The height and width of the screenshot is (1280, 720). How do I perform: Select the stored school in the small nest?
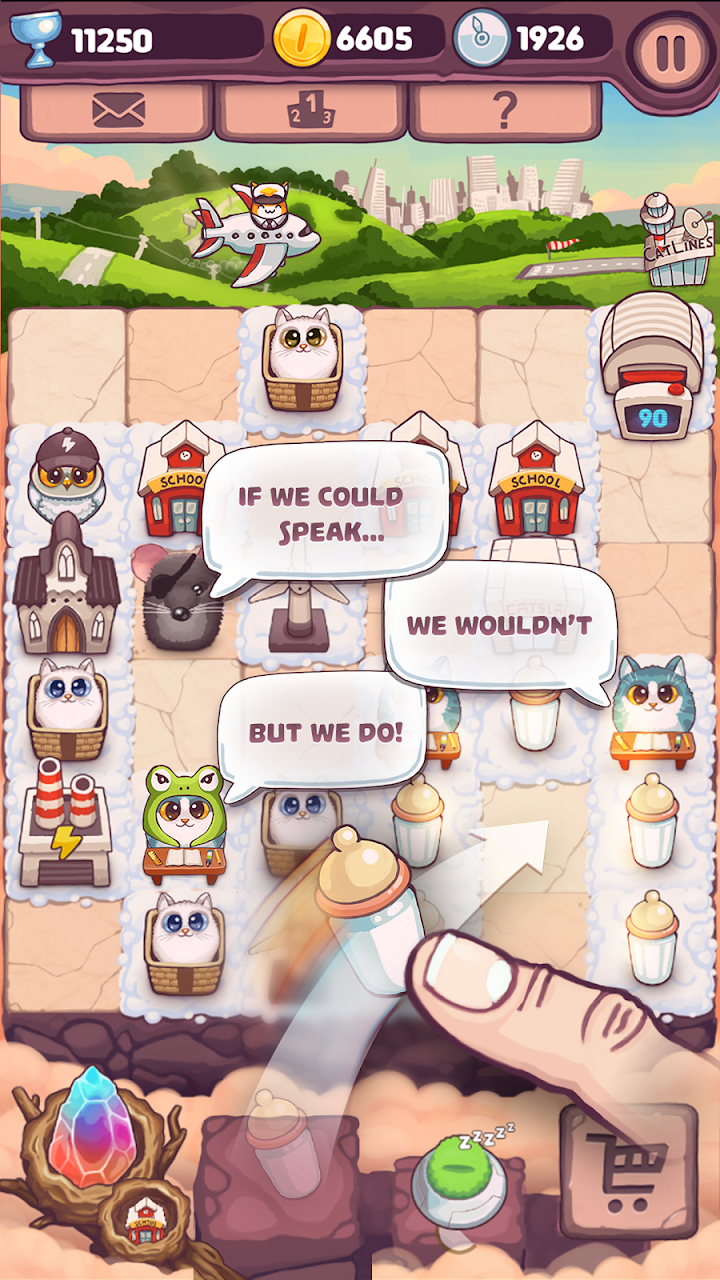pyautogui.click(x=145, y=1218)
